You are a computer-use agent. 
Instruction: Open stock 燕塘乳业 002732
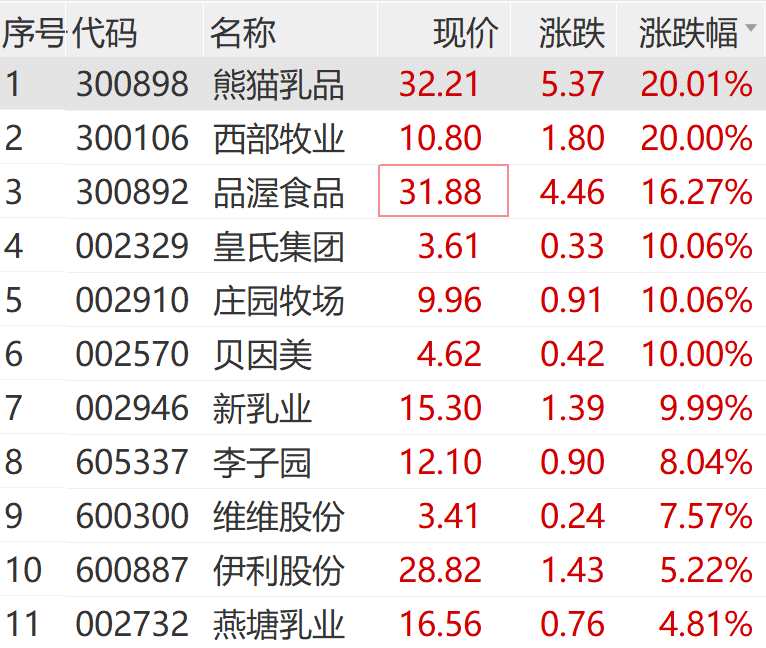click(x=279, y=624)
